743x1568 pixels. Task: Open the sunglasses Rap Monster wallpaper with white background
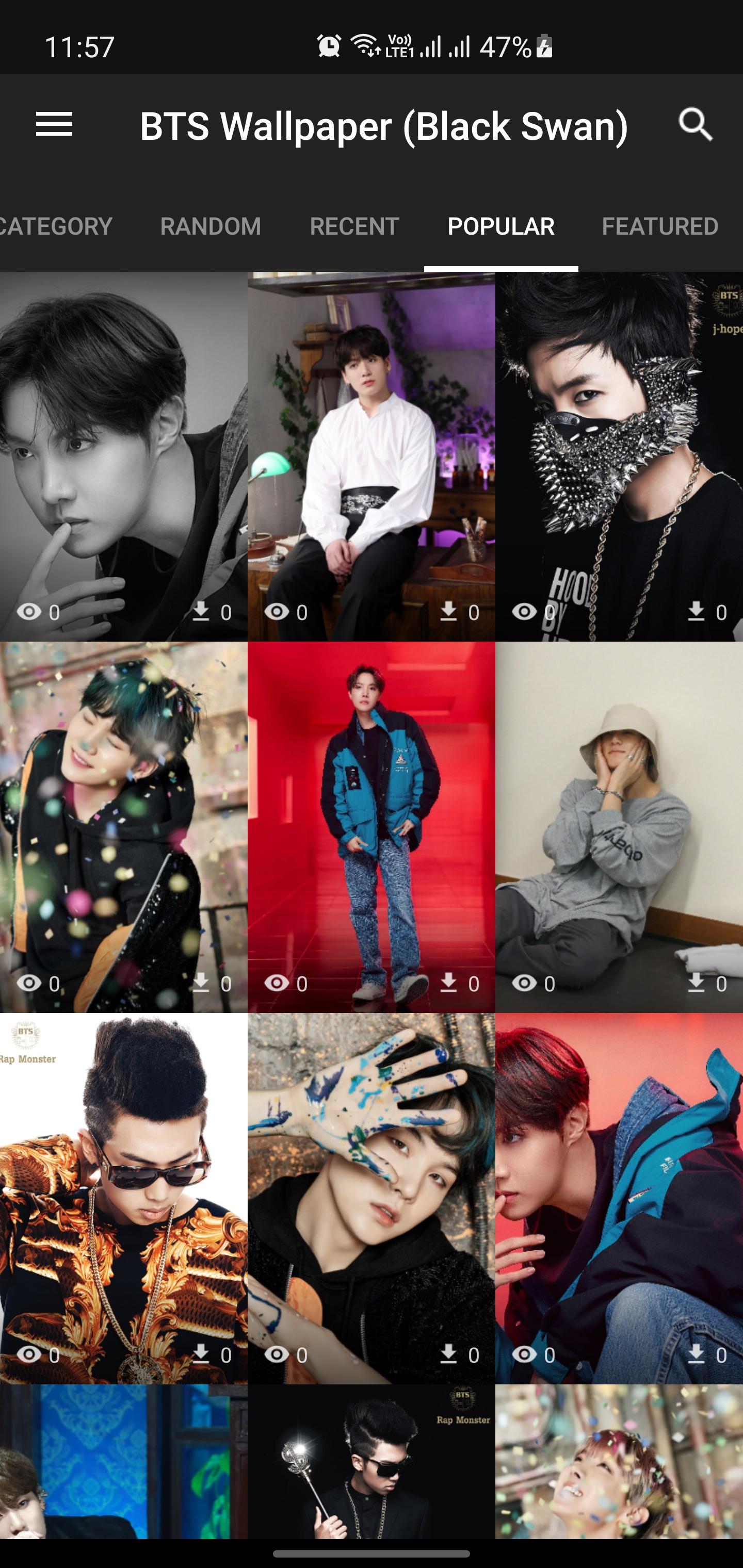(124, 1198)
